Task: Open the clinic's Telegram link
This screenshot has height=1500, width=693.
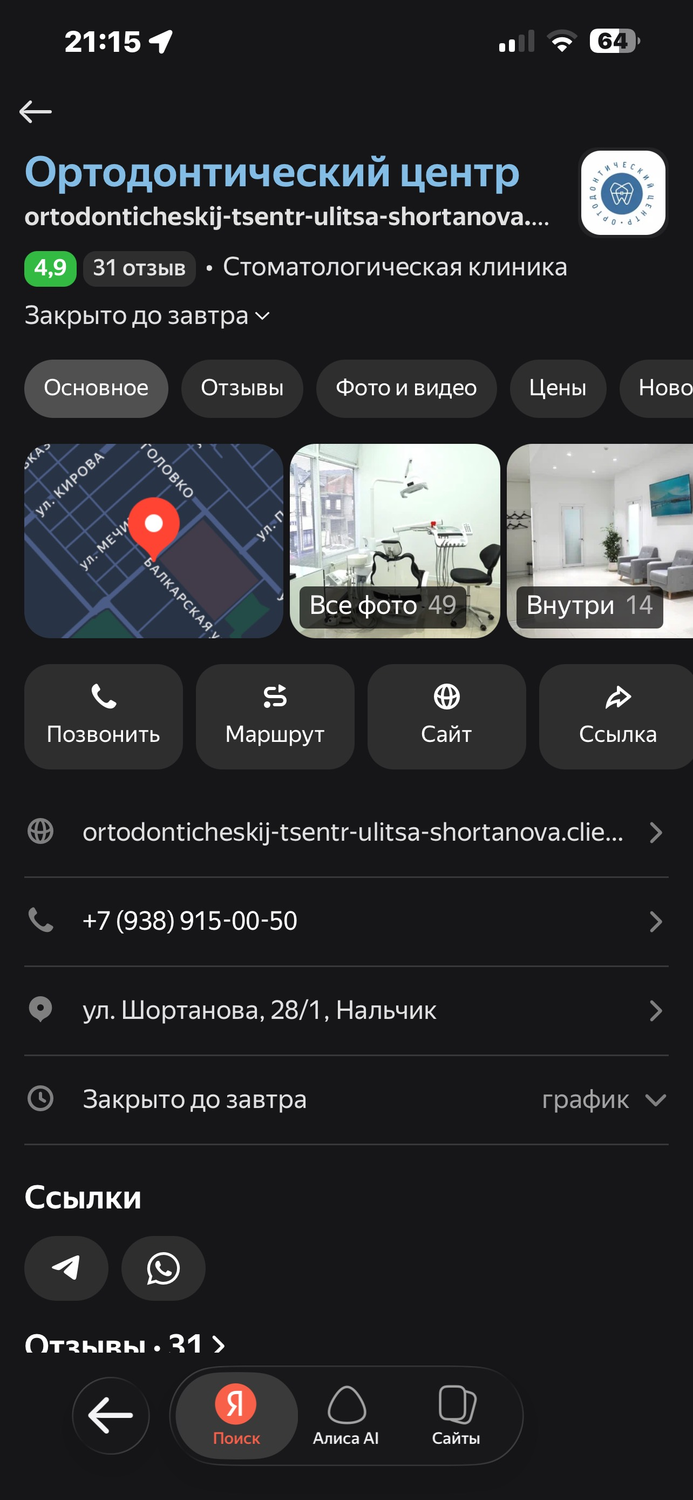Action: 66,1268
